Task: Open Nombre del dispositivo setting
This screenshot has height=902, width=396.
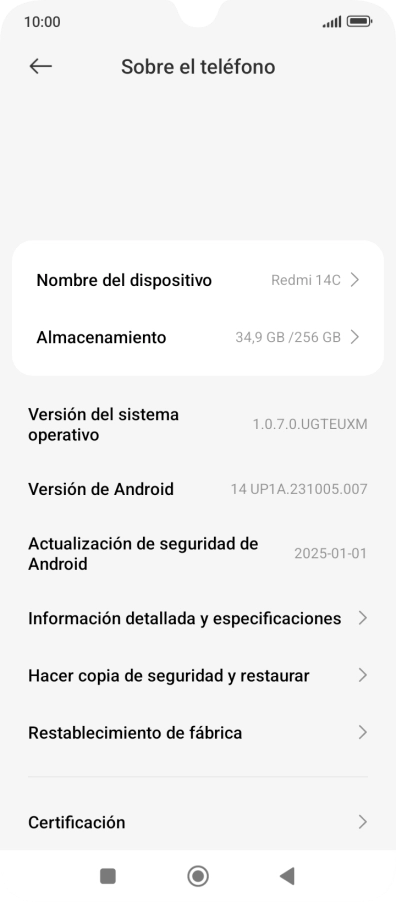Action: [198, 280]
